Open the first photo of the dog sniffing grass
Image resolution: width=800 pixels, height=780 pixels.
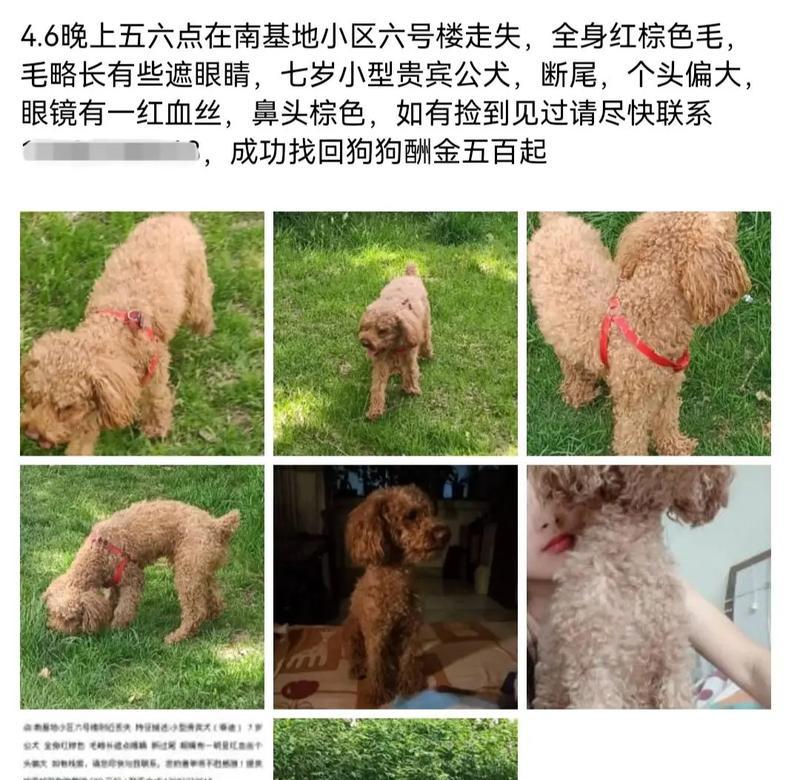click(x=142, y=333)
